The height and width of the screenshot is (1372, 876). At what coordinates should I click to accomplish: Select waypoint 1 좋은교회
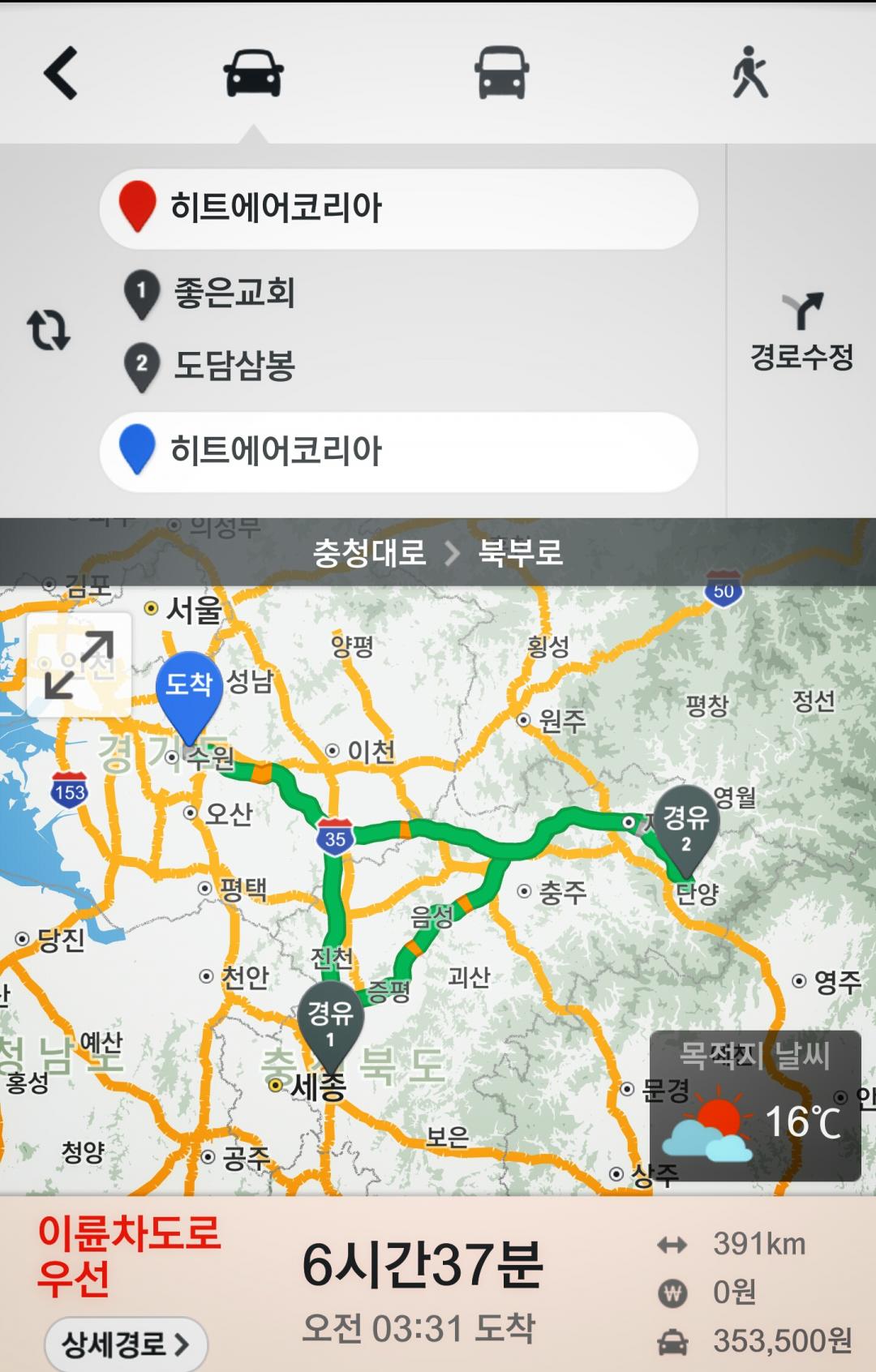(234, 293)
